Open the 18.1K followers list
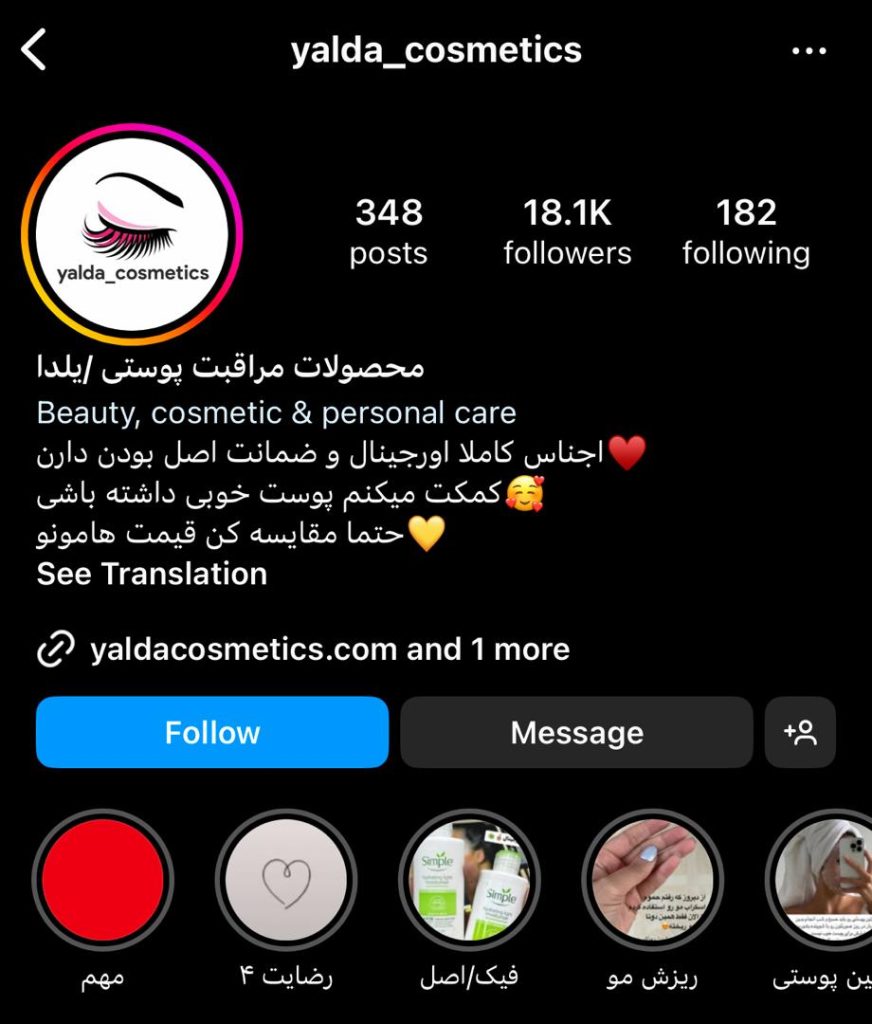The width and height of the screenshot is (872, 1024). [567, 231]
